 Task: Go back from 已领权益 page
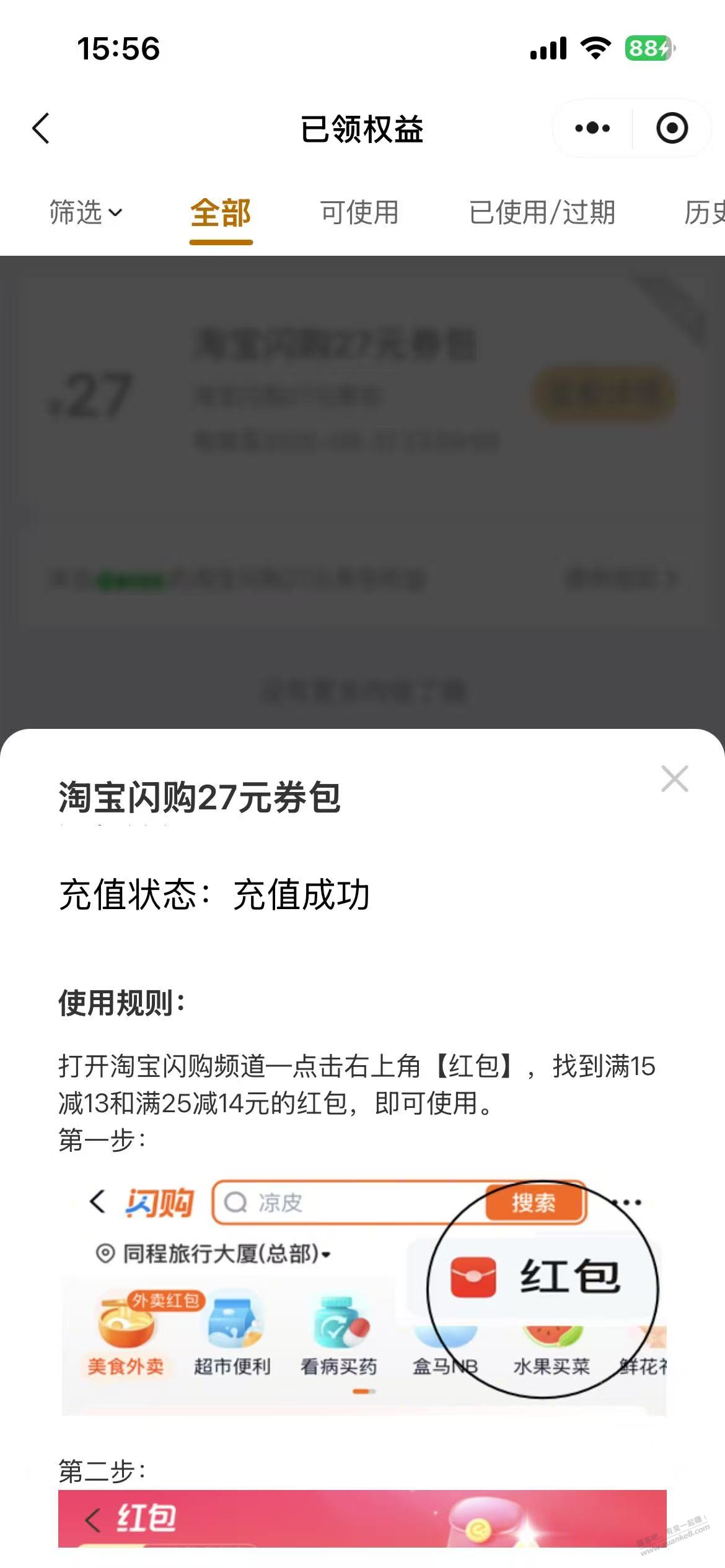click(41, 129)
